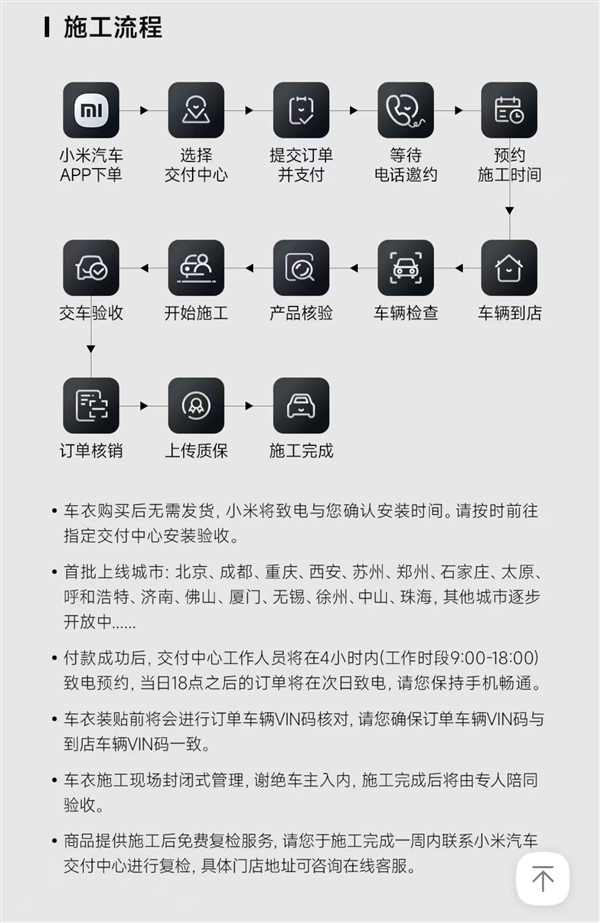Tap the back-to-top arrow button
The image size is (600, 923).
(x=543, y=878)
